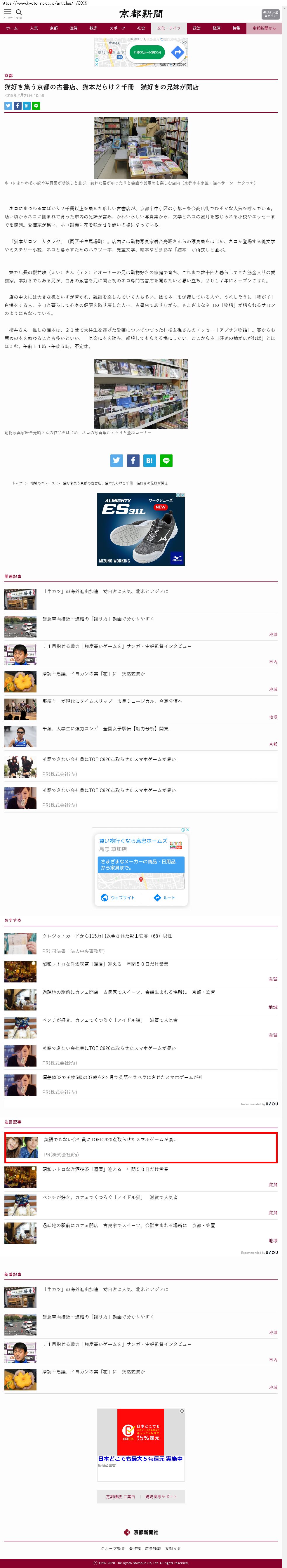Image resolution: width=287 pixels, height=1568 pixels.
Task: Share the article on Twitter below the headline
Action: (x=8, y=106)
